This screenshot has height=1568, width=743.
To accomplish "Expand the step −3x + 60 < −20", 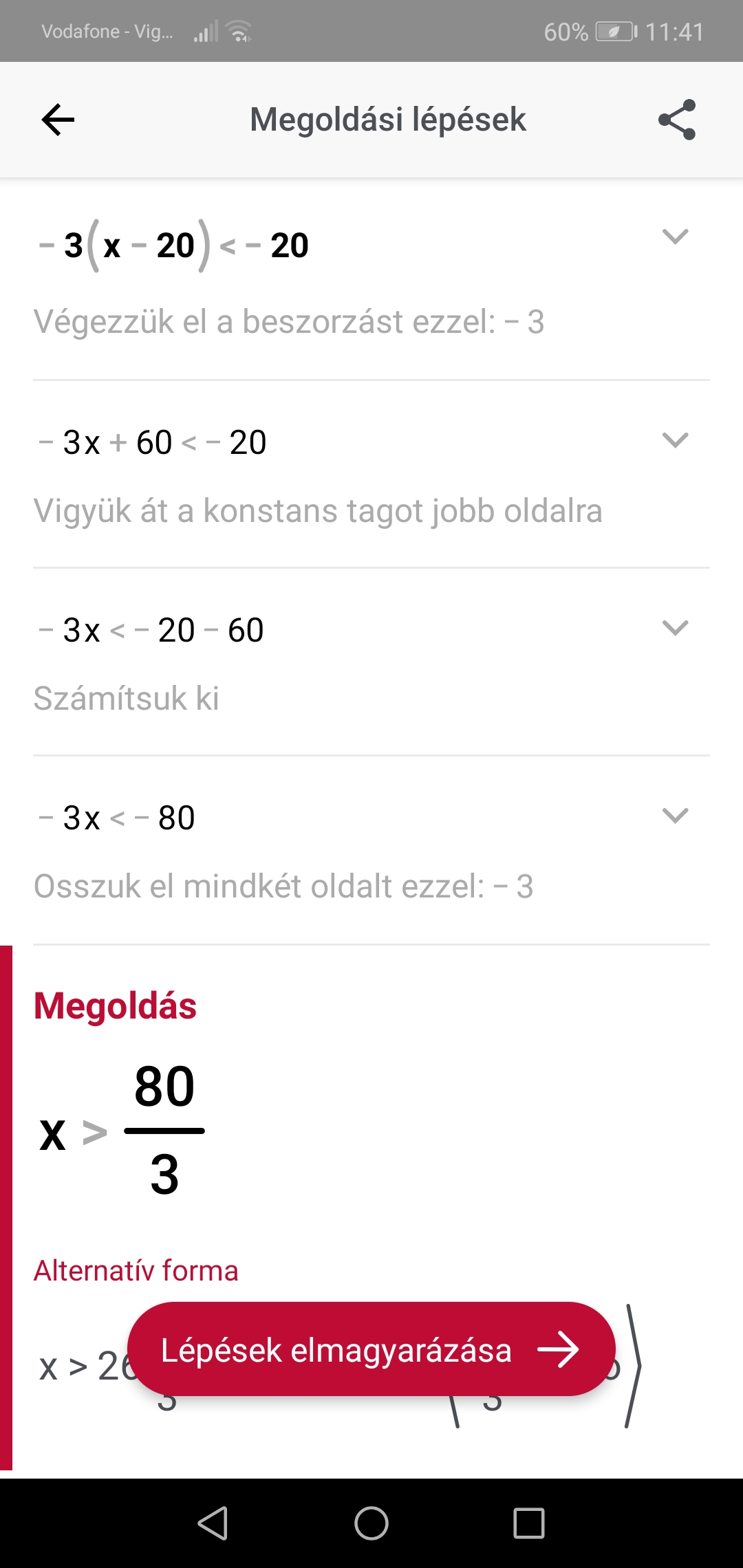I will [x=675, y=440].
